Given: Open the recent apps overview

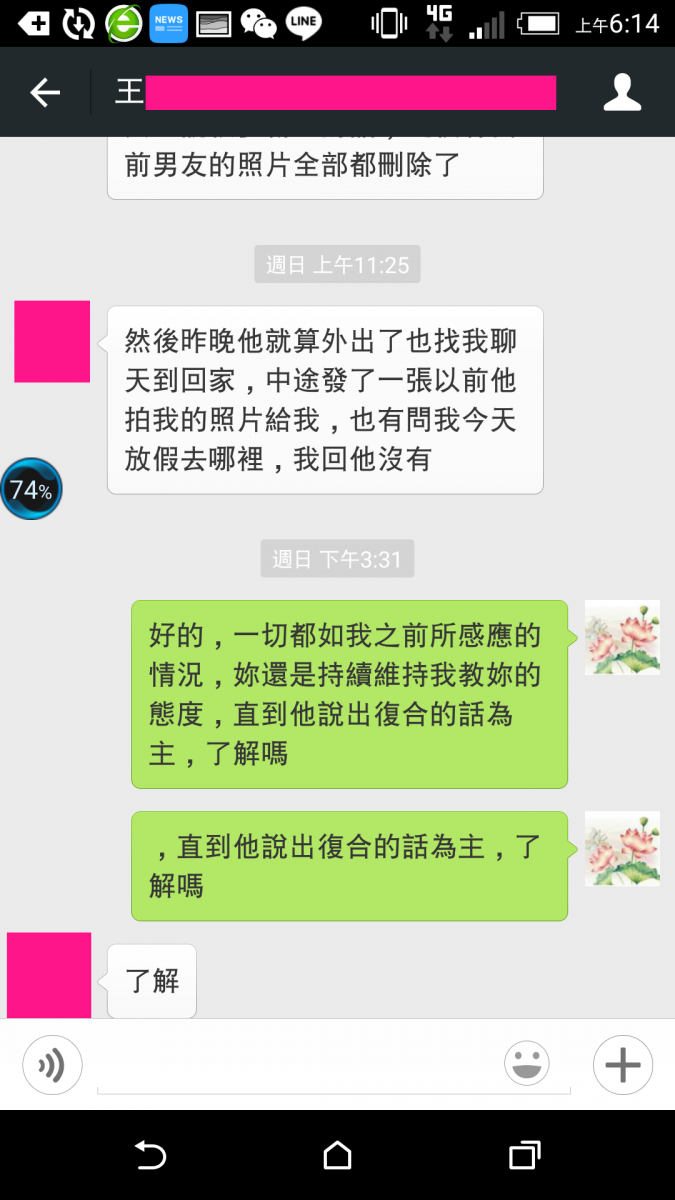Looking at the screenshot, I should click(x=524, y=1156).
